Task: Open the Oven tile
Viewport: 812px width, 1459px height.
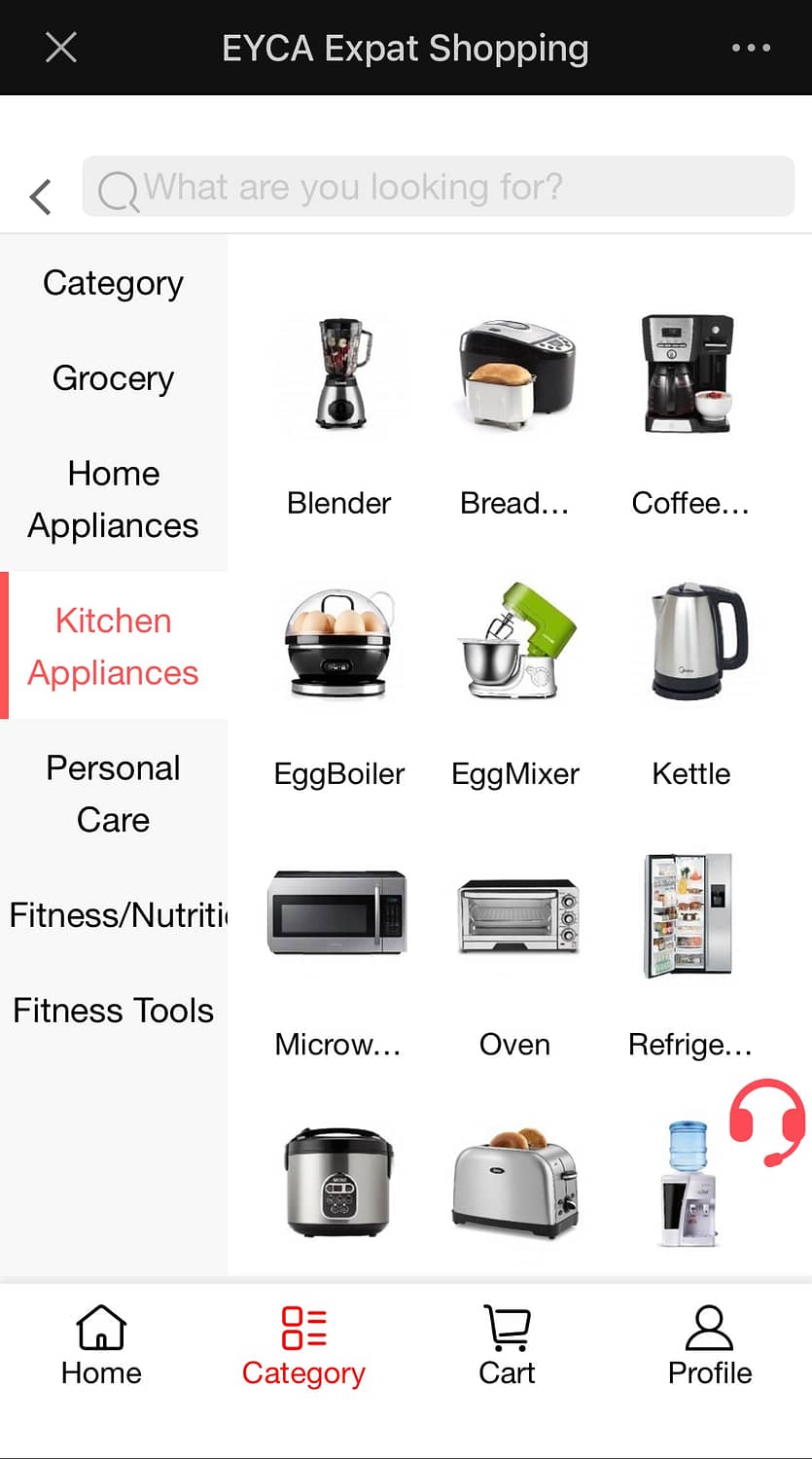Action: [515, 954]
